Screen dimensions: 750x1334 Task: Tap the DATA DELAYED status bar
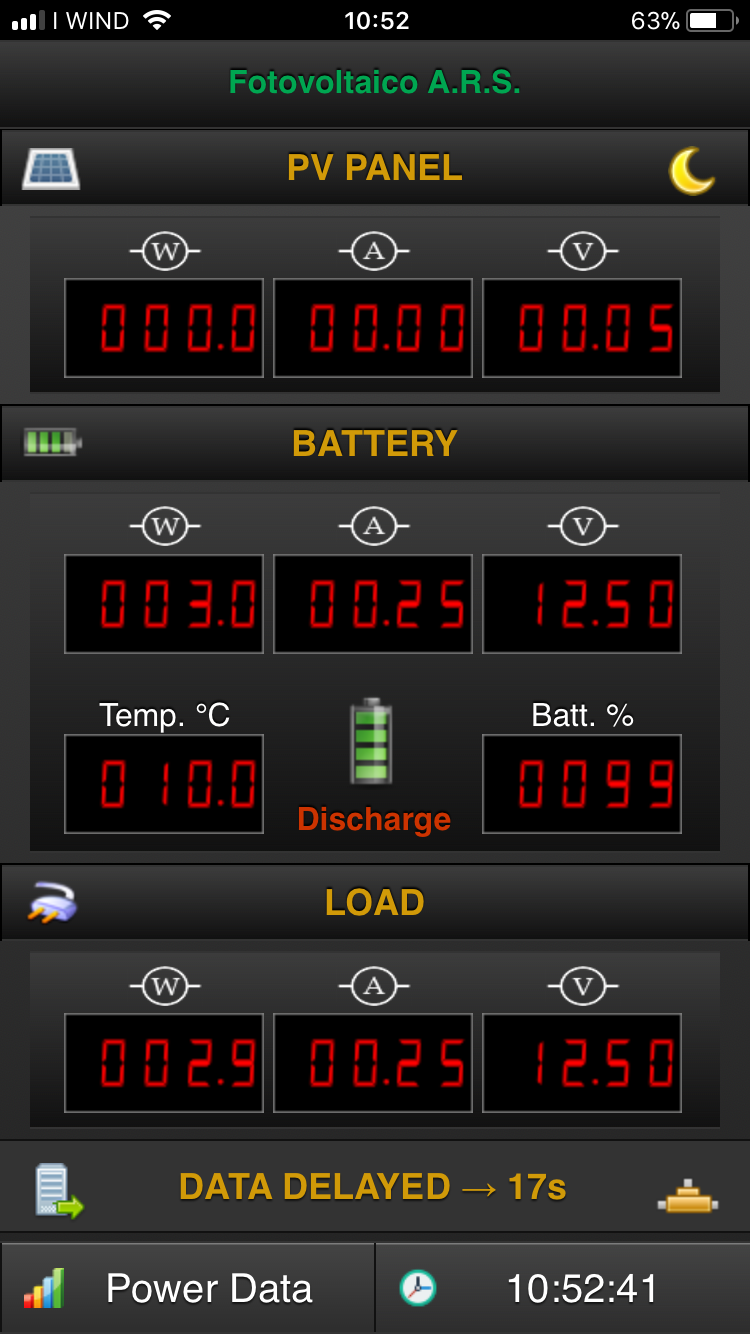375,1187
